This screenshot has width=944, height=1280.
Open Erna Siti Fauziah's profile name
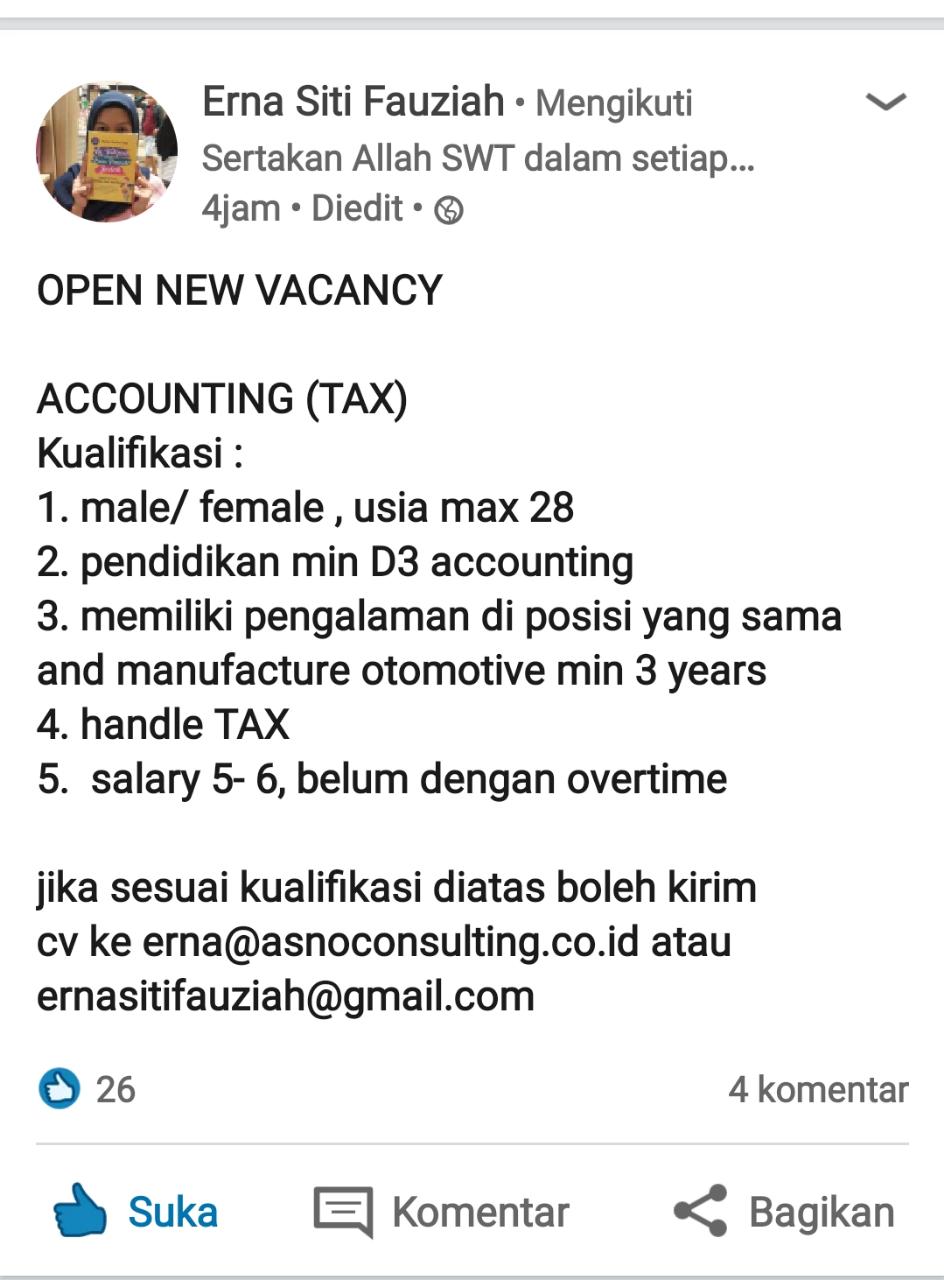click(x=353, y=102)
